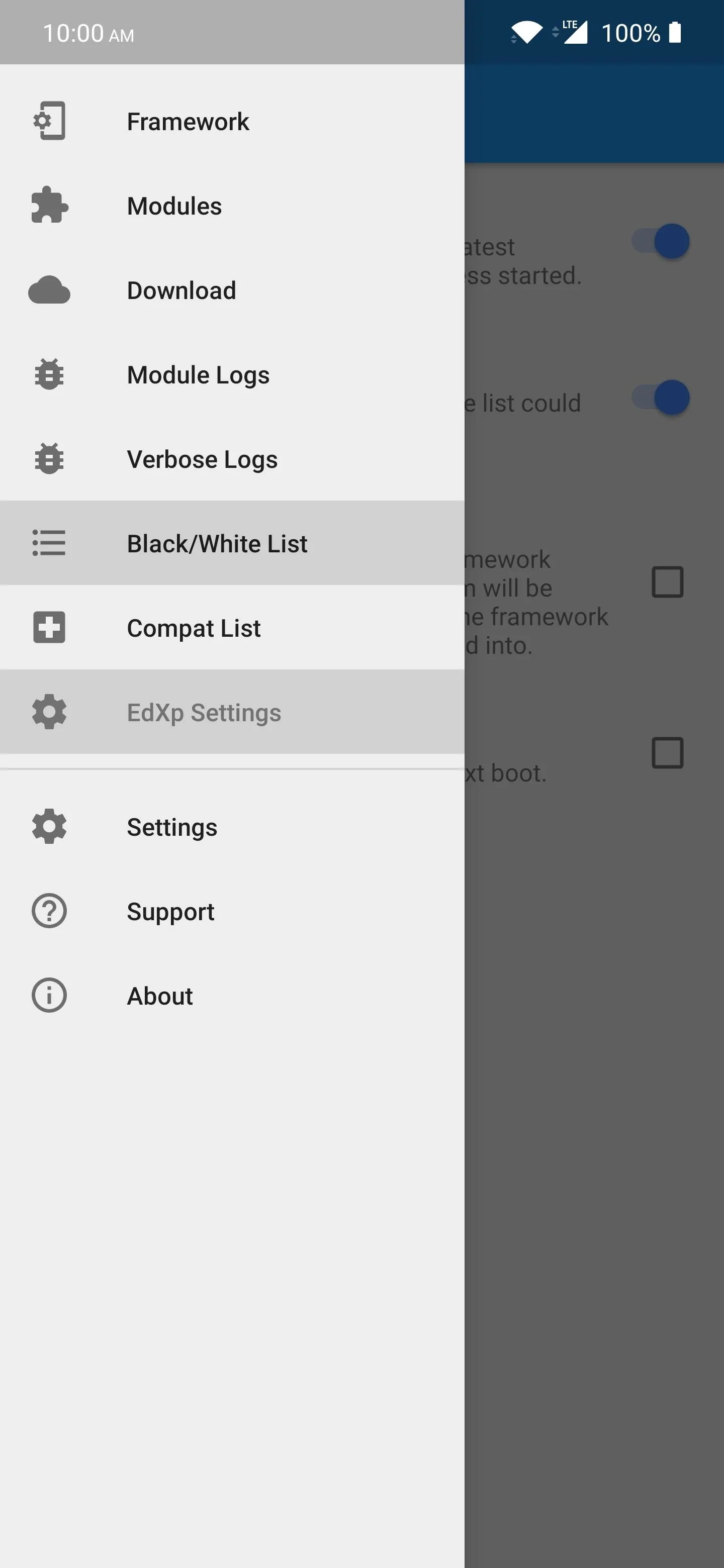Open the Download section
724x1568 pixels.
(x=232, y=290)
